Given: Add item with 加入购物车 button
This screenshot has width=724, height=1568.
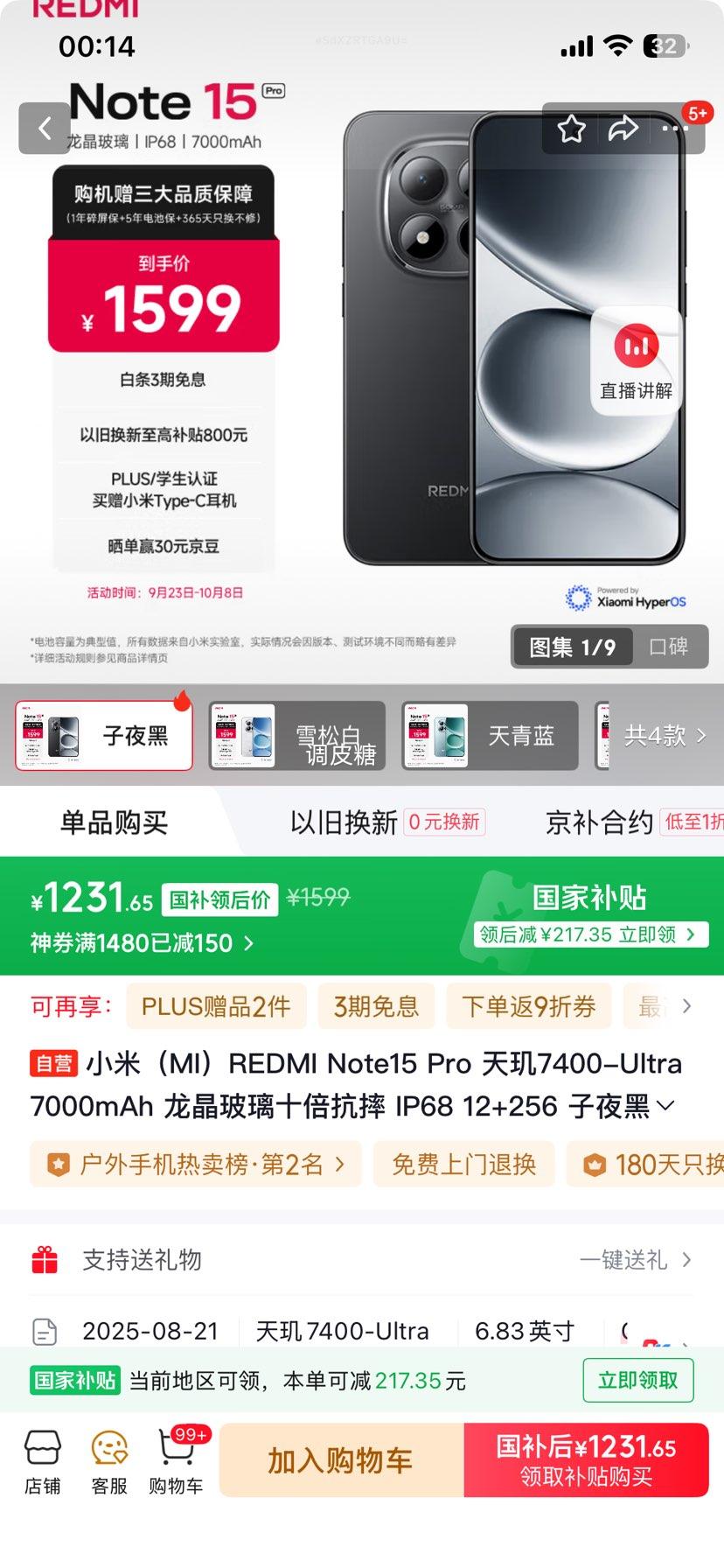Looking at the screenshot, I should (x=340, y=1459).
